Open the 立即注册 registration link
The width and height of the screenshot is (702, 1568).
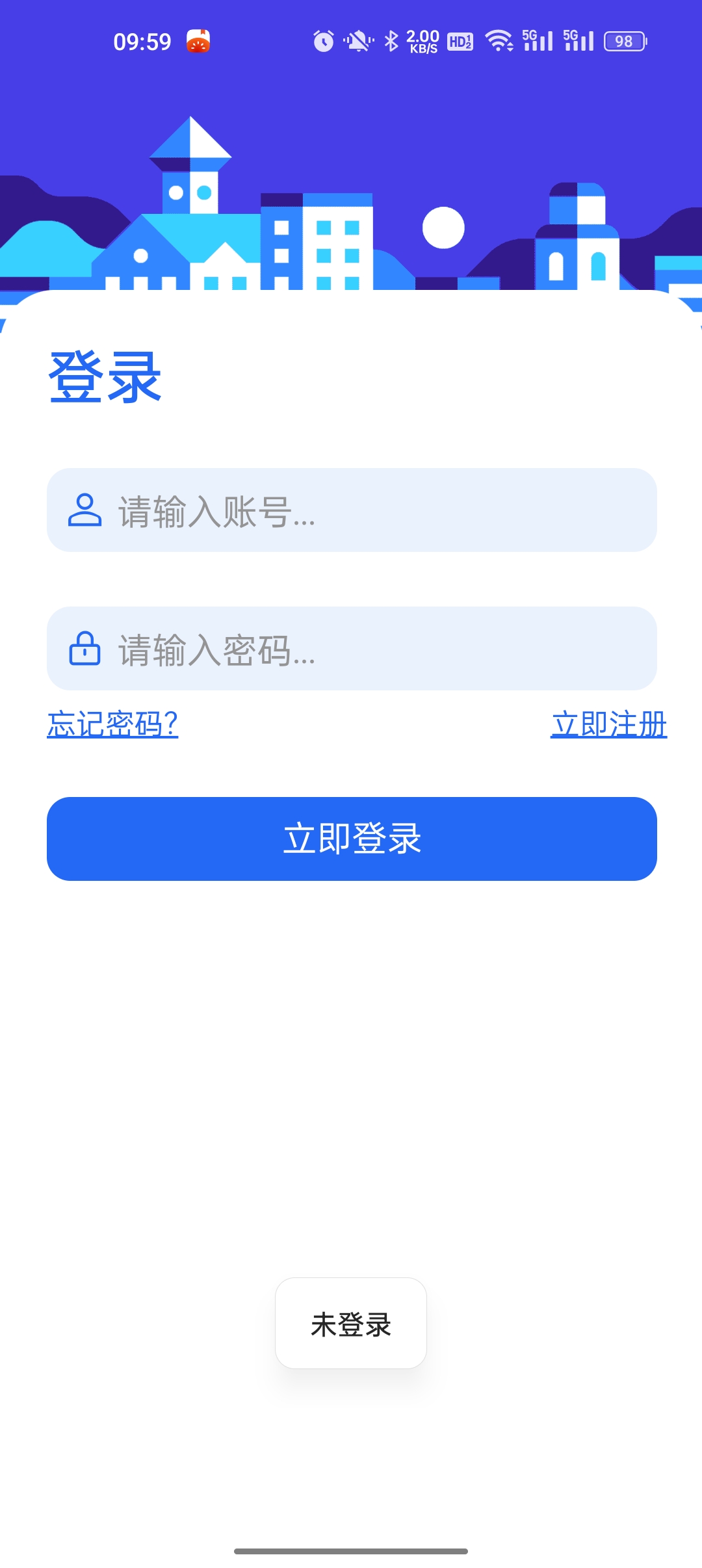click(609, 723)
